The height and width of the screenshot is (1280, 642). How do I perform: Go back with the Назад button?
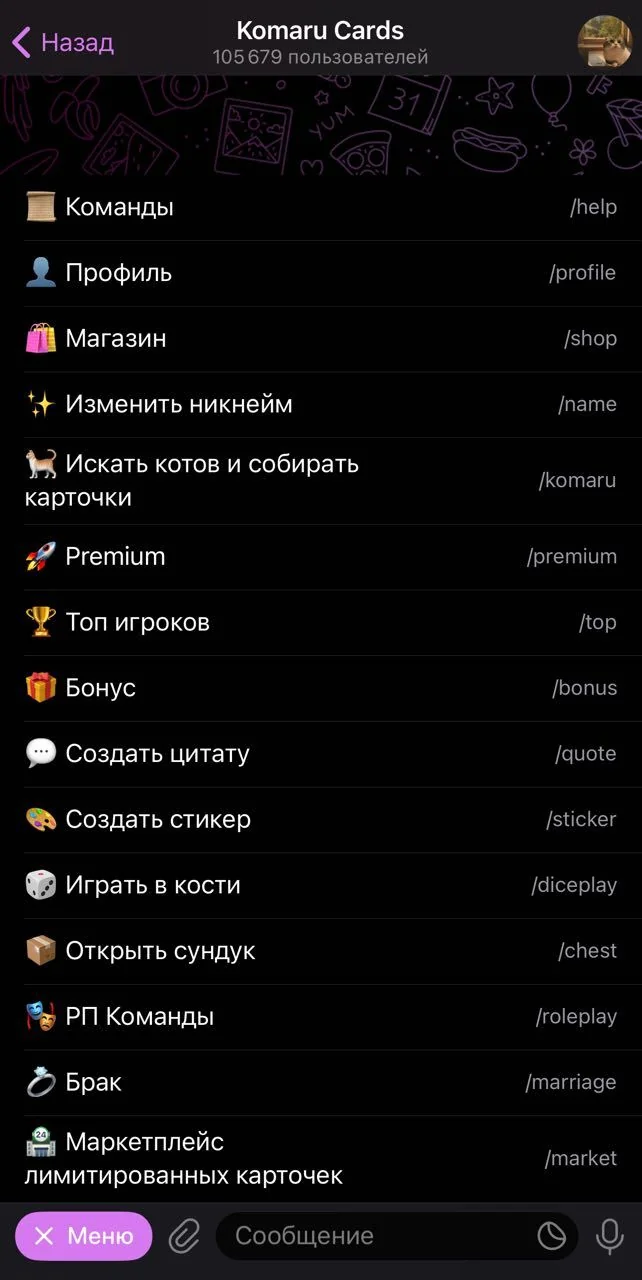62,42
